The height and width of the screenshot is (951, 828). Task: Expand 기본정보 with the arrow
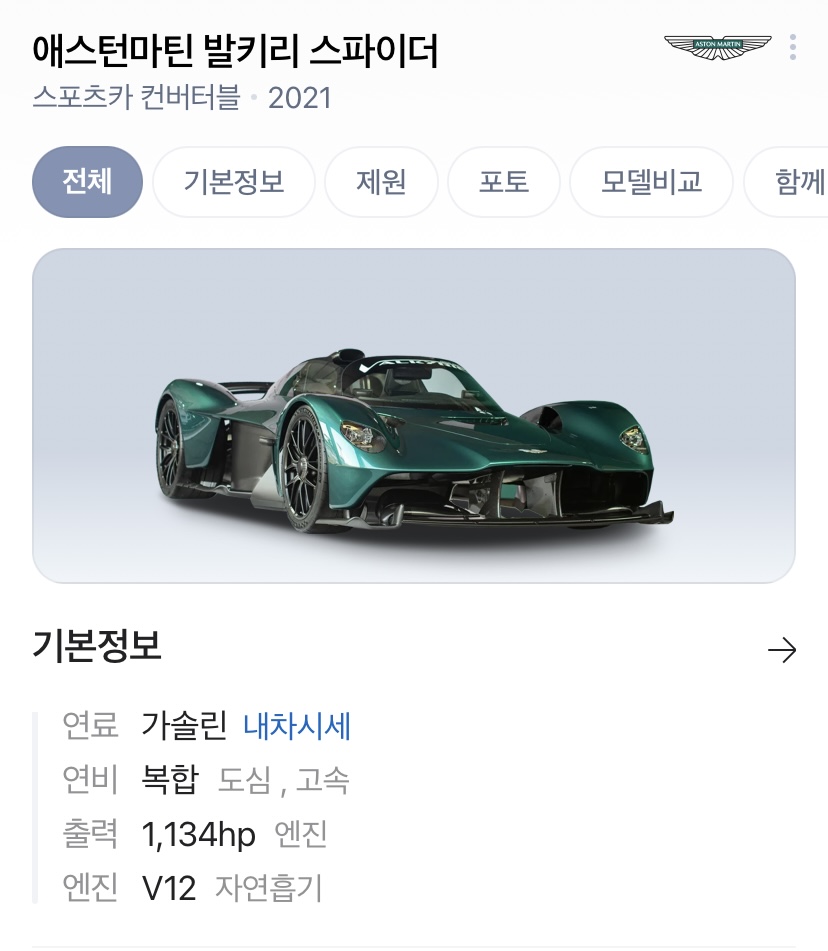[x=781, y=650]
